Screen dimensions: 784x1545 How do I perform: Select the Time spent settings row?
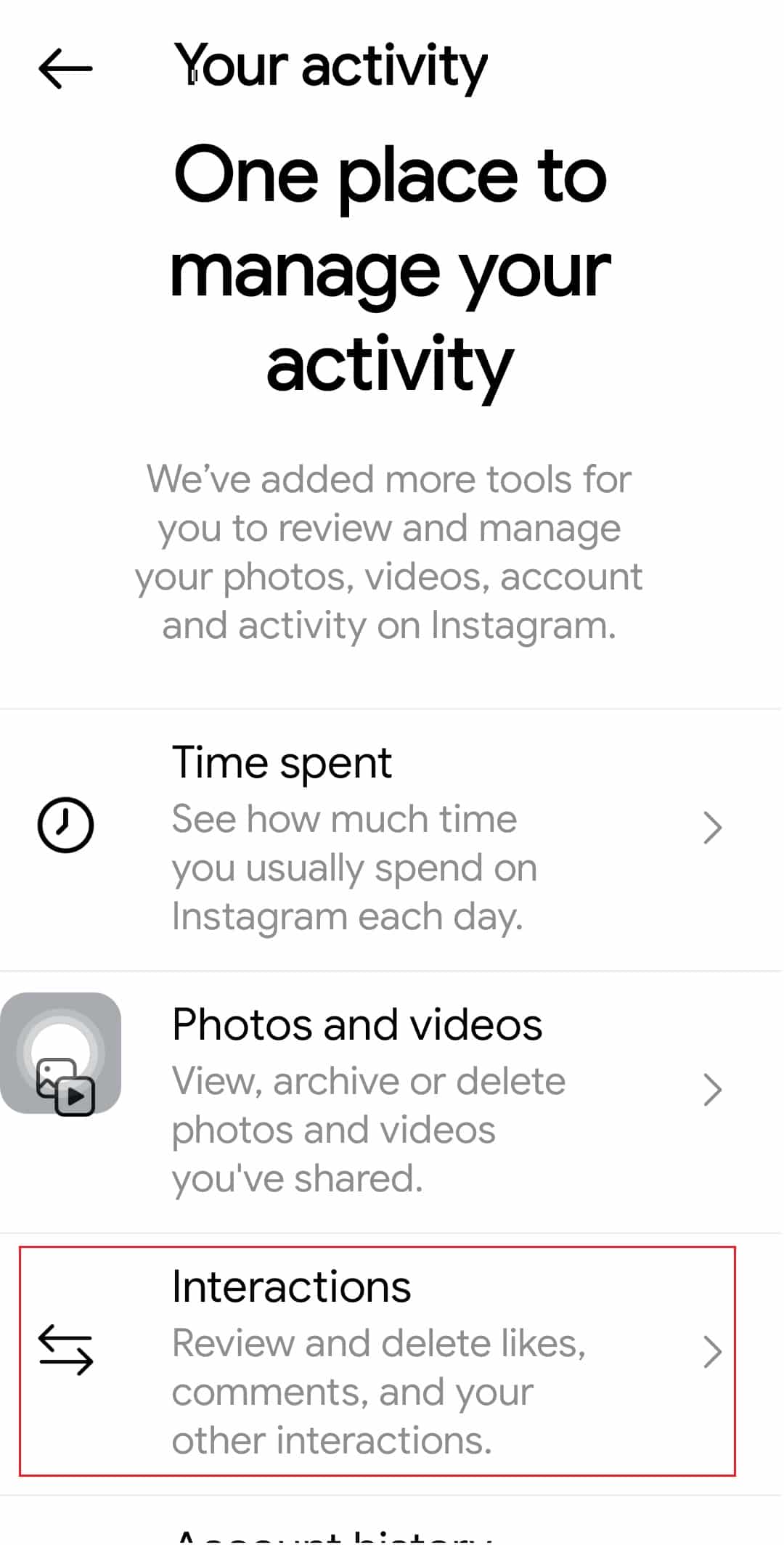click(x=363, y=835)
